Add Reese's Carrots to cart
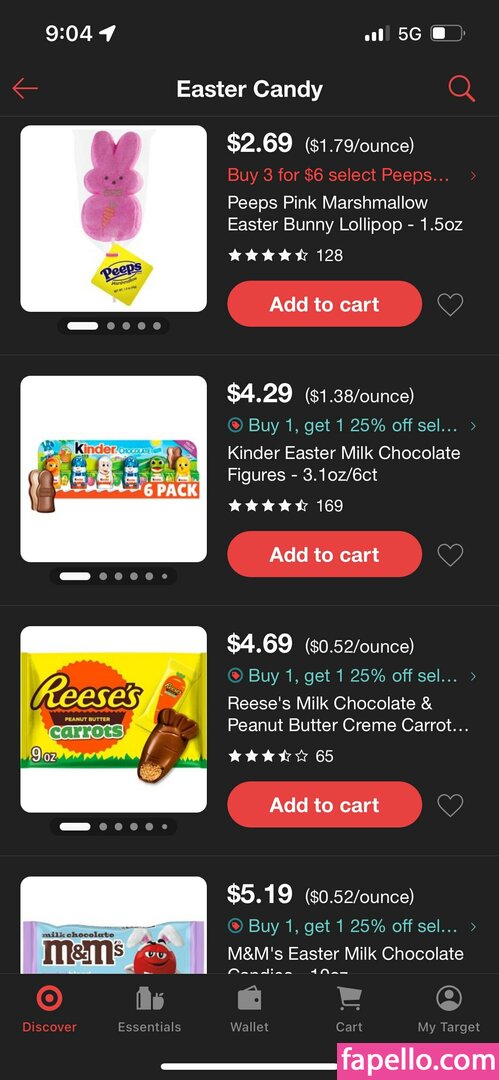Screen dimensions: 499x1080 (325, 804)
